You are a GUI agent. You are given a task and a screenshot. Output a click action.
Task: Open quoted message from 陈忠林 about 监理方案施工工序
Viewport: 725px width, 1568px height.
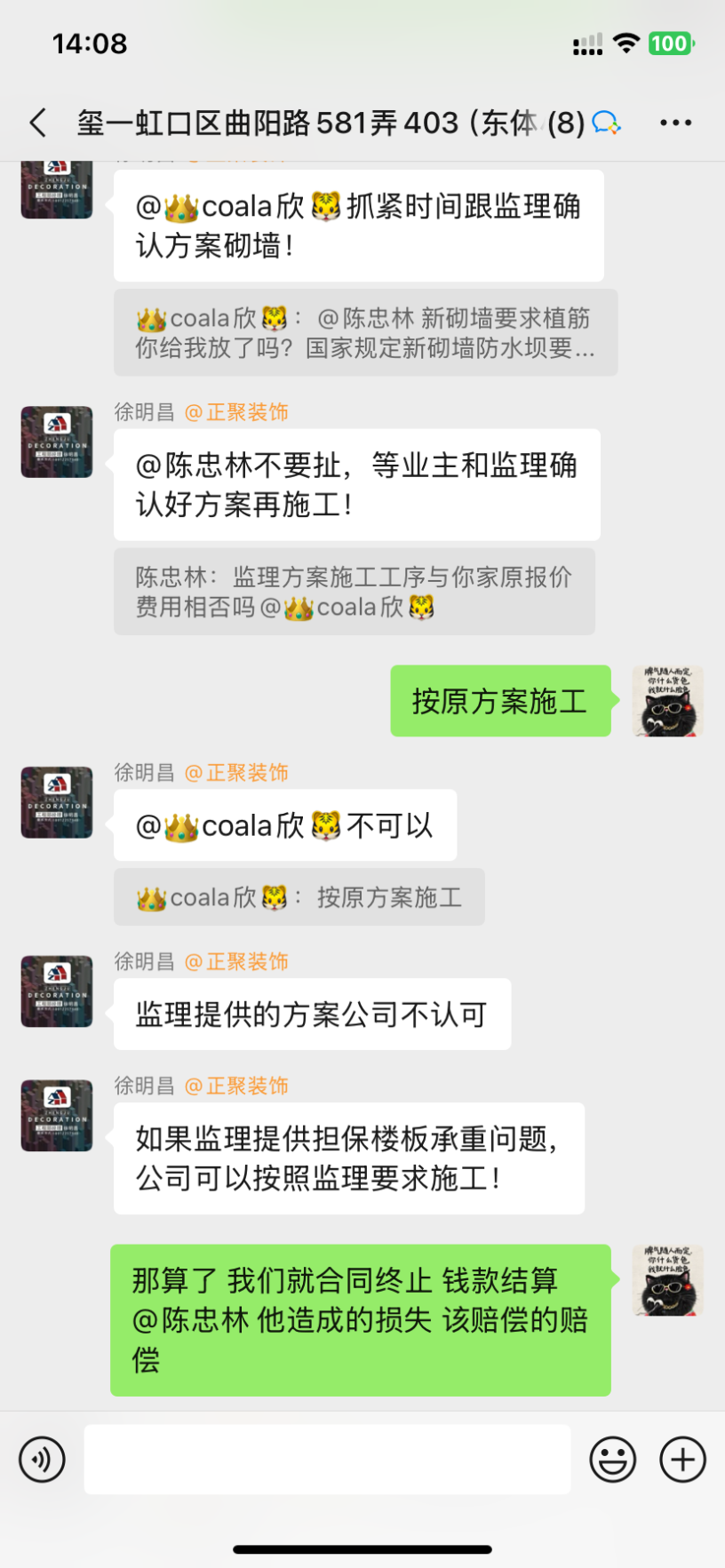point(354,592)
